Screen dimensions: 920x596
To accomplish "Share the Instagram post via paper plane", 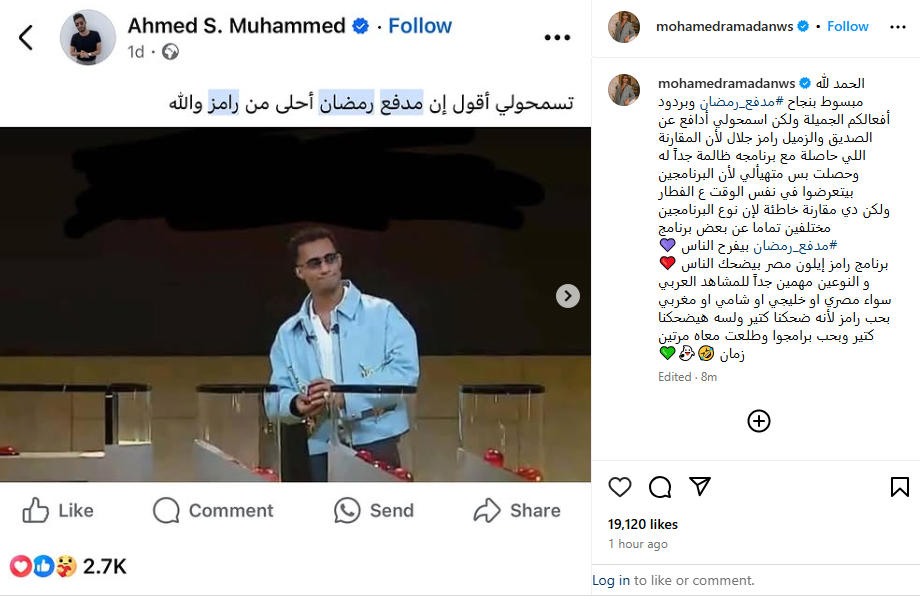I will pyautogui.click(x=700, y=487).
